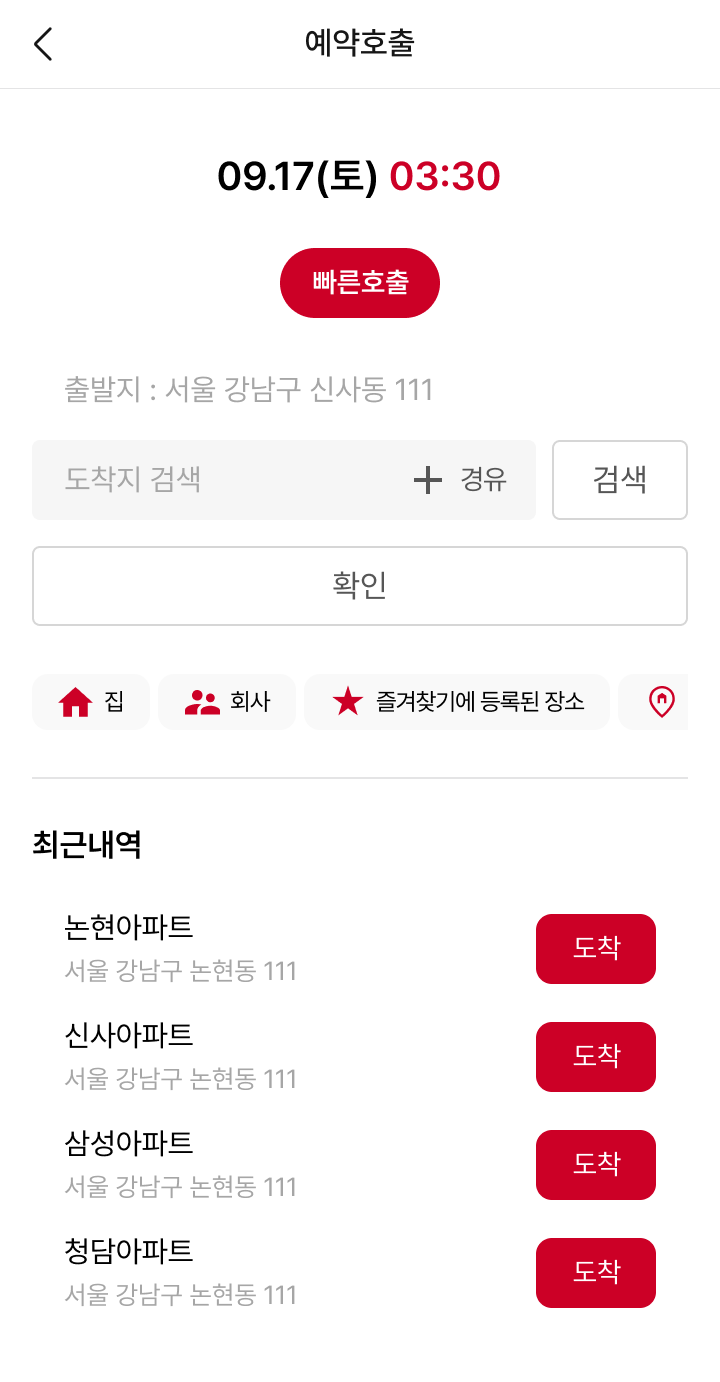Add a waypoint with + 경유

coord(460,480)
